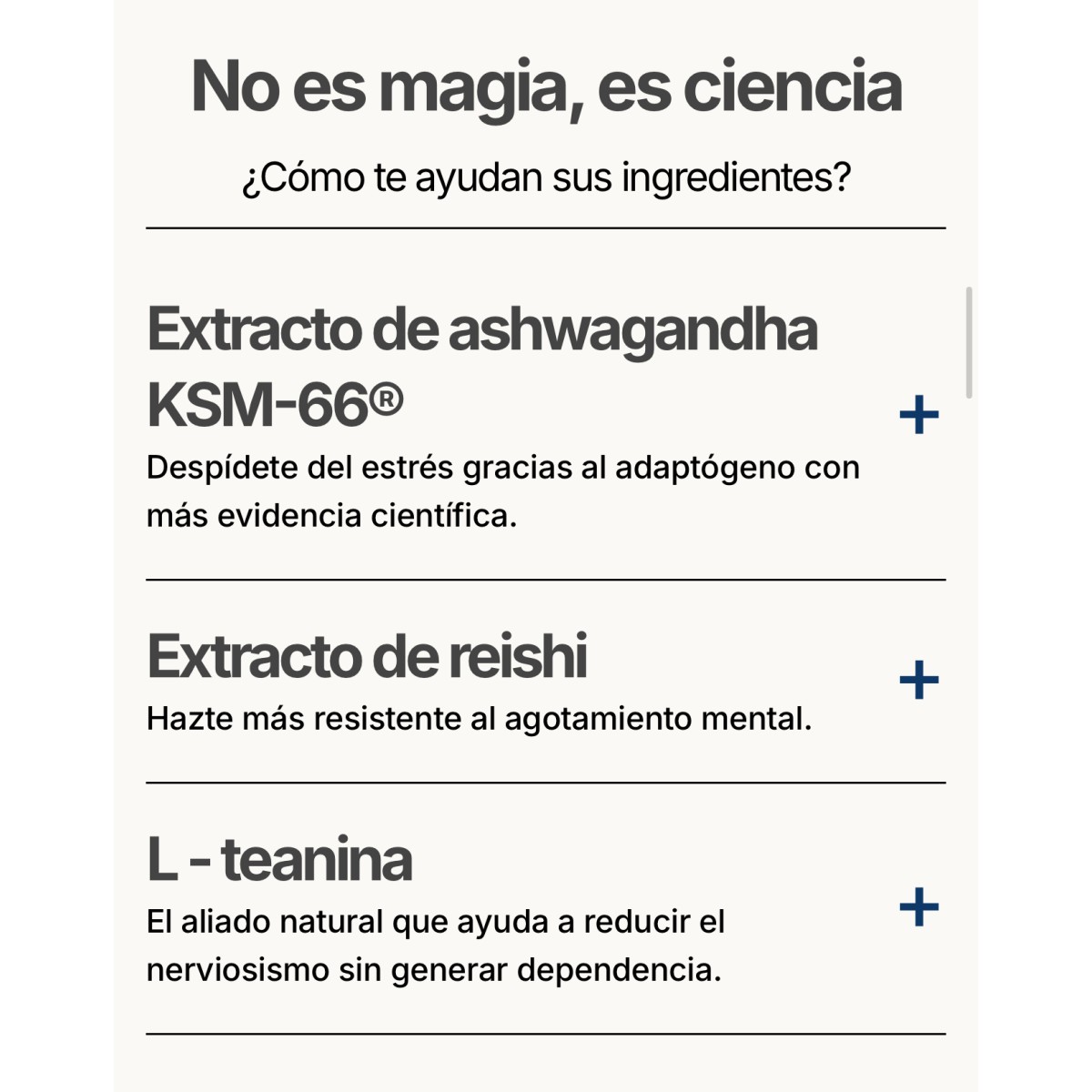
Task: Expand the Extracto de reishi section
Action: 918,681
